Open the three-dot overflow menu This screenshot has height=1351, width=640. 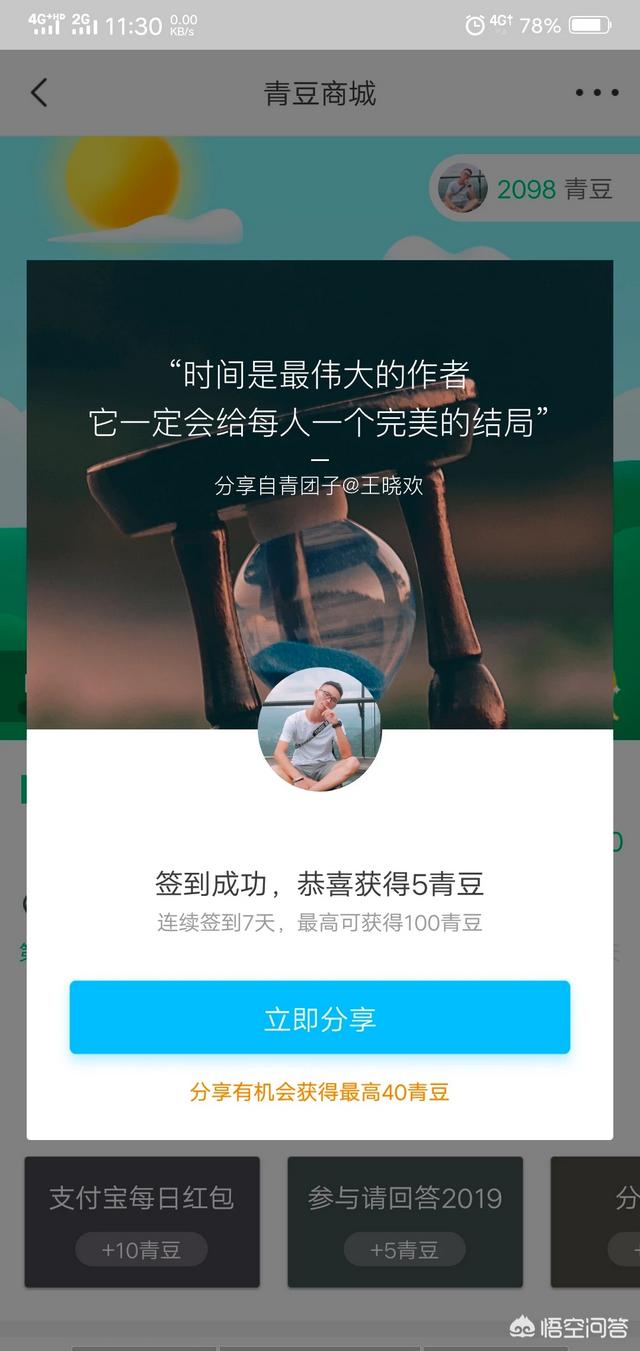tap(597, 93)
